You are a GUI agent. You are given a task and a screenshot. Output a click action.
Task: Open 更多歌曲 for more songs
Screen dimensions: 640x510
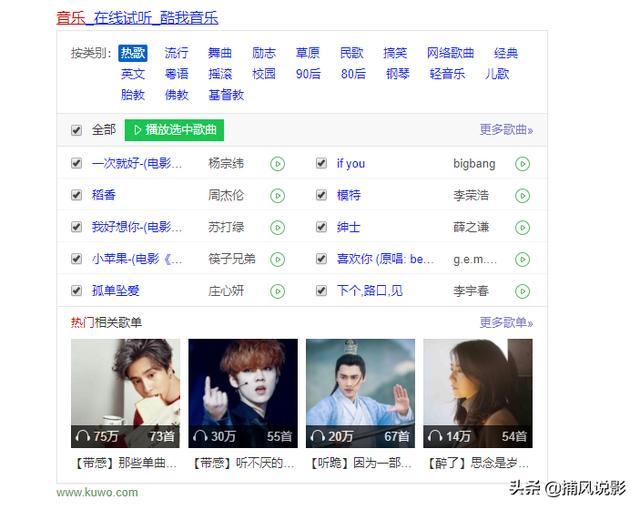506,130
